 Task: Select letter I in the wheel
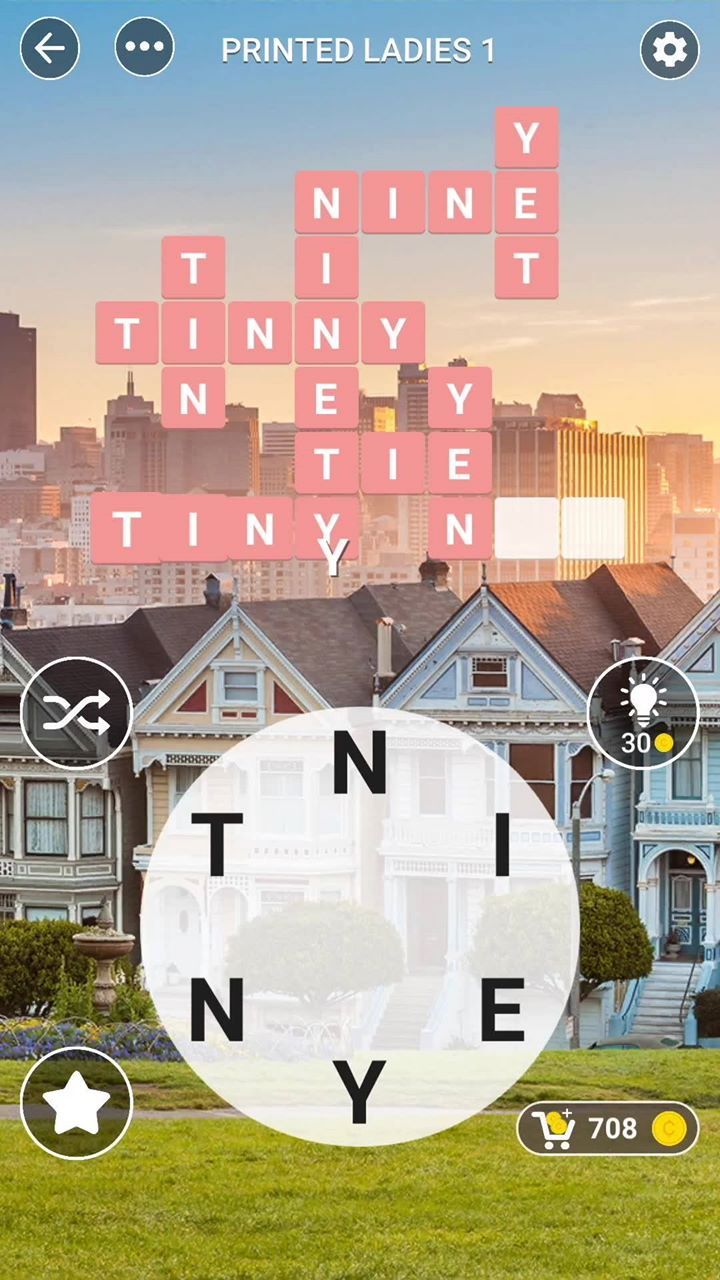point(503,845)
